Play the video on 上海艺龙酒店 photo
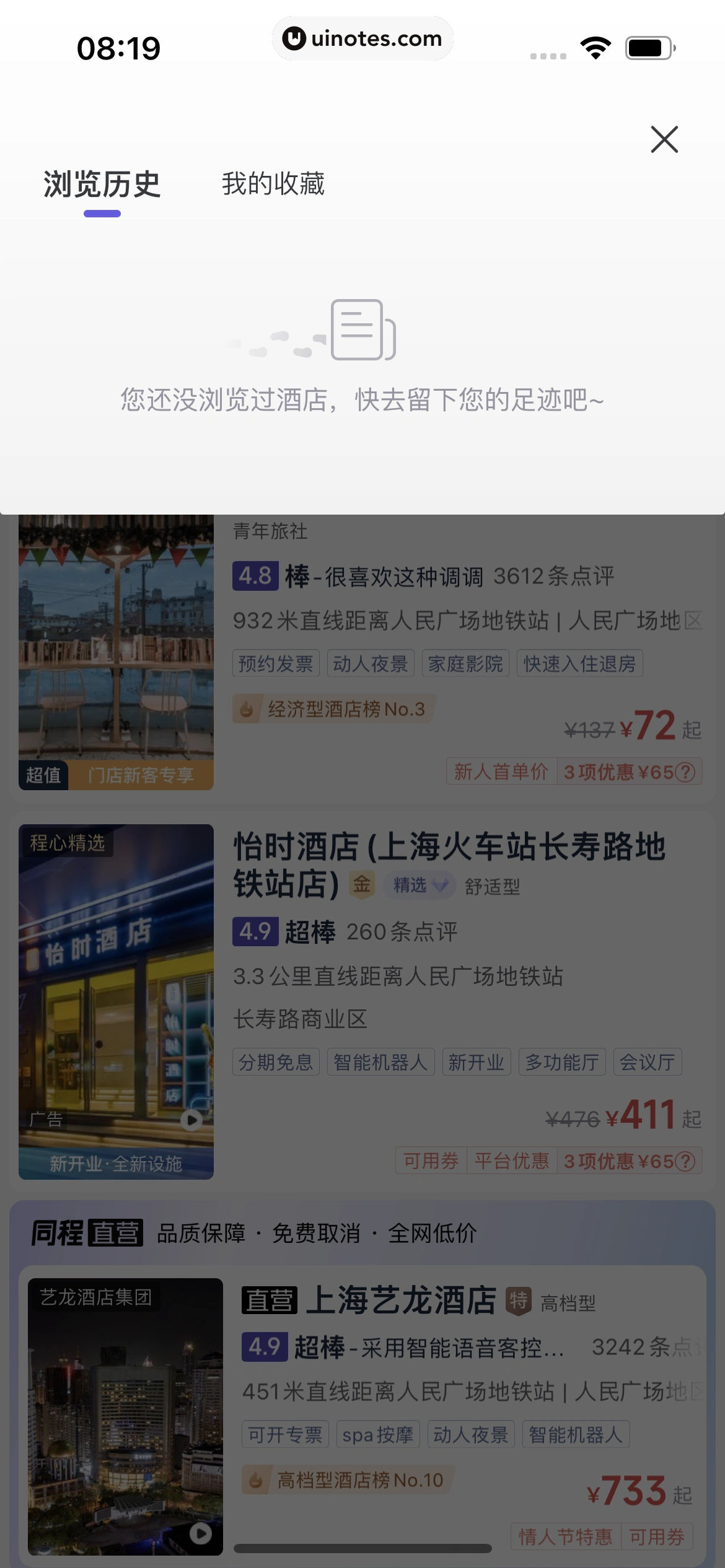 coord(200,1533)
